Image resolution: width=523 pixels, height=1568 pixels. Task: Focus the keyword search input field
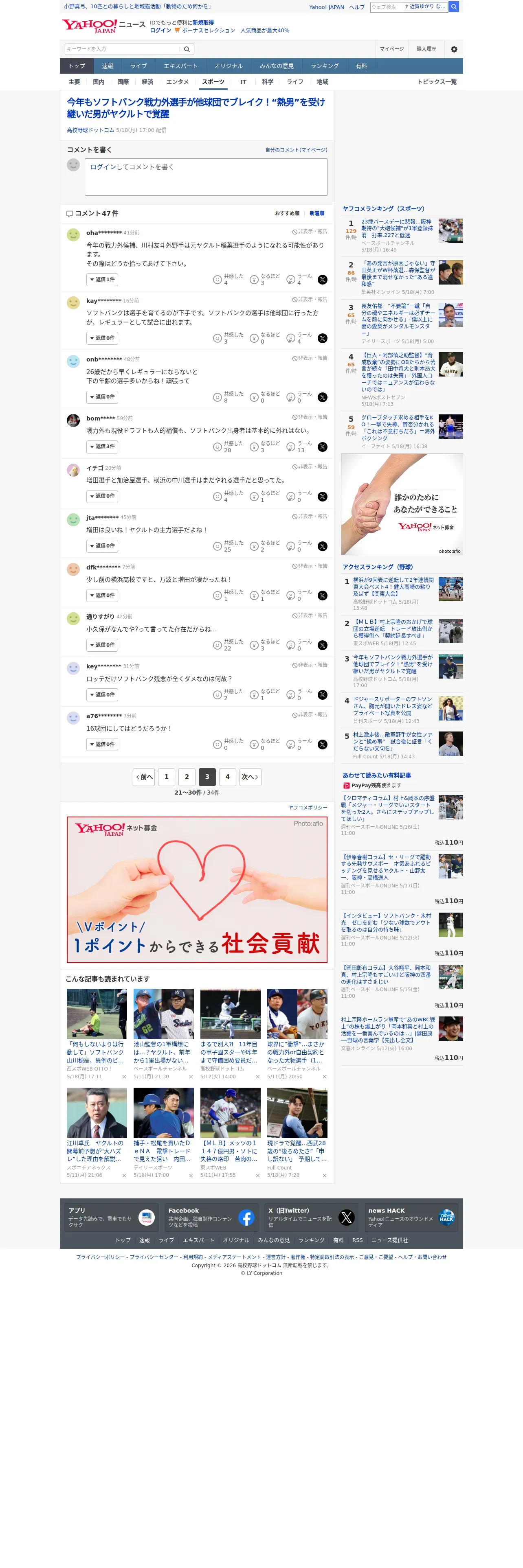(122, 49)
